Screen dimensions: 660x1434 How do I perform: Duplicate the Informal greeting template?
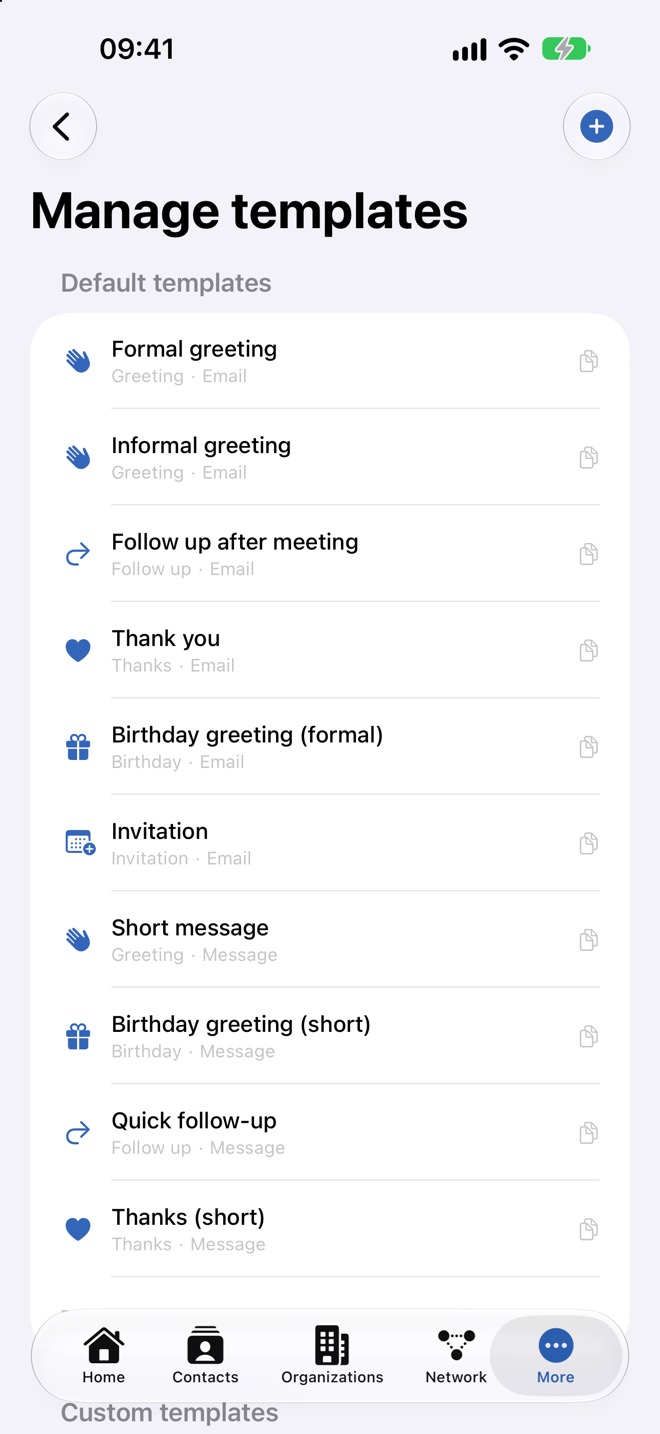point(589,458)
